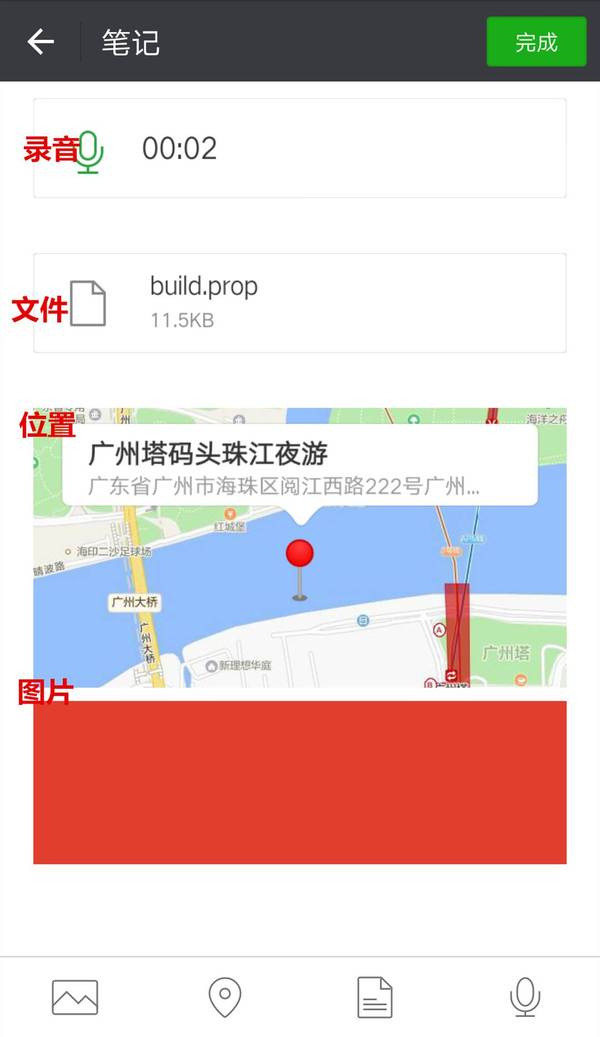Go back using the top-left arrow
Viewport: 600px width, 1037px height.
click(40, 42)
